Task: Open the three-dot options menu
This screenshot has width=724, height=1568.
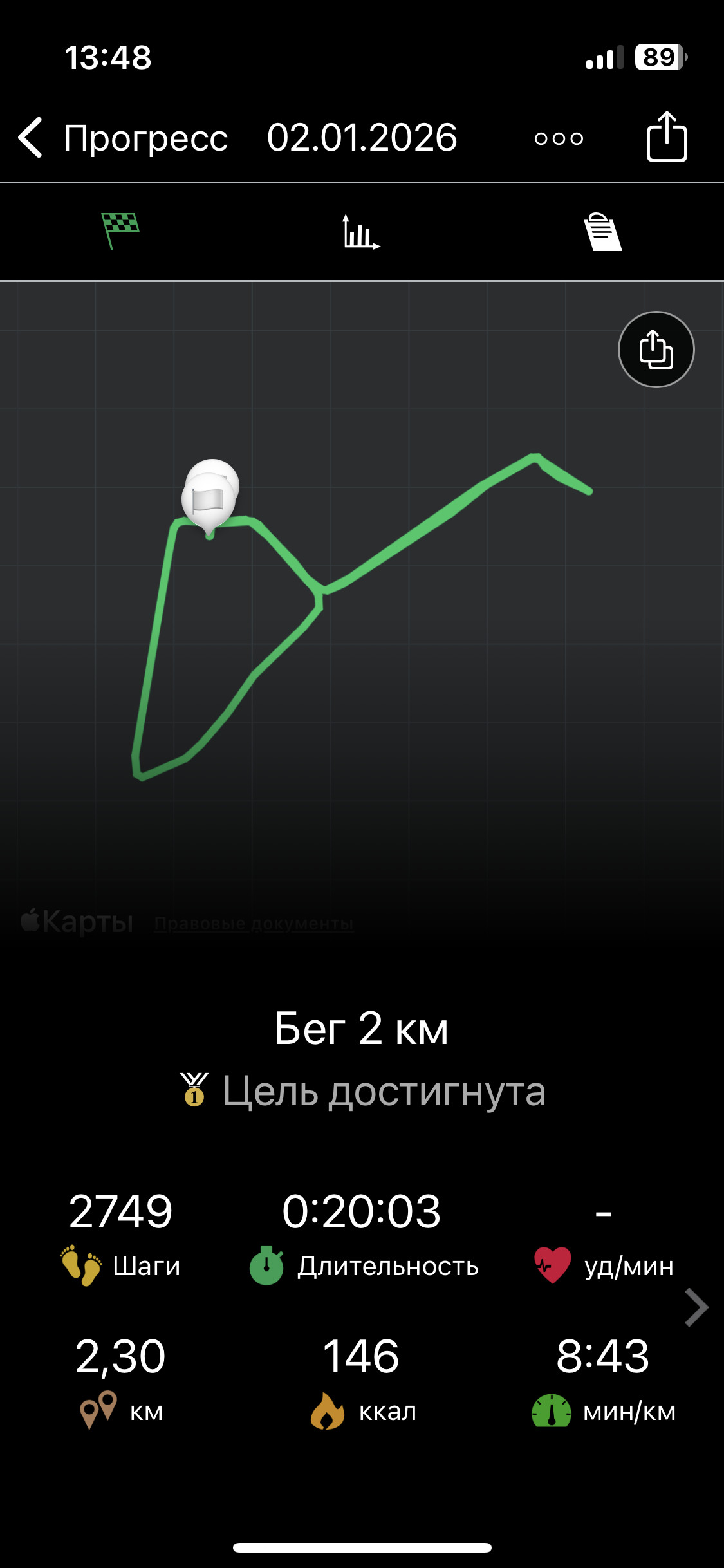Action: click(x=559, y=138)
